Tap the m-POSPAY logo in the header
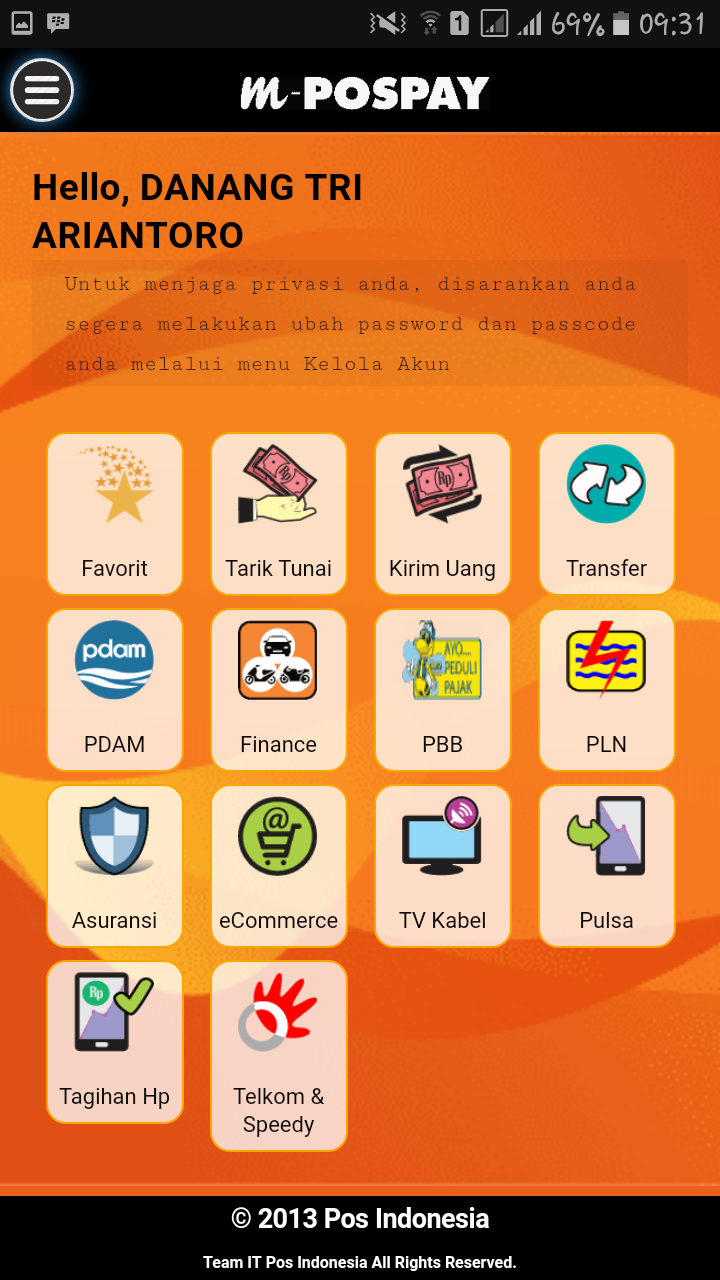Screen dimensions: 720x1280 tap(366, 91)
